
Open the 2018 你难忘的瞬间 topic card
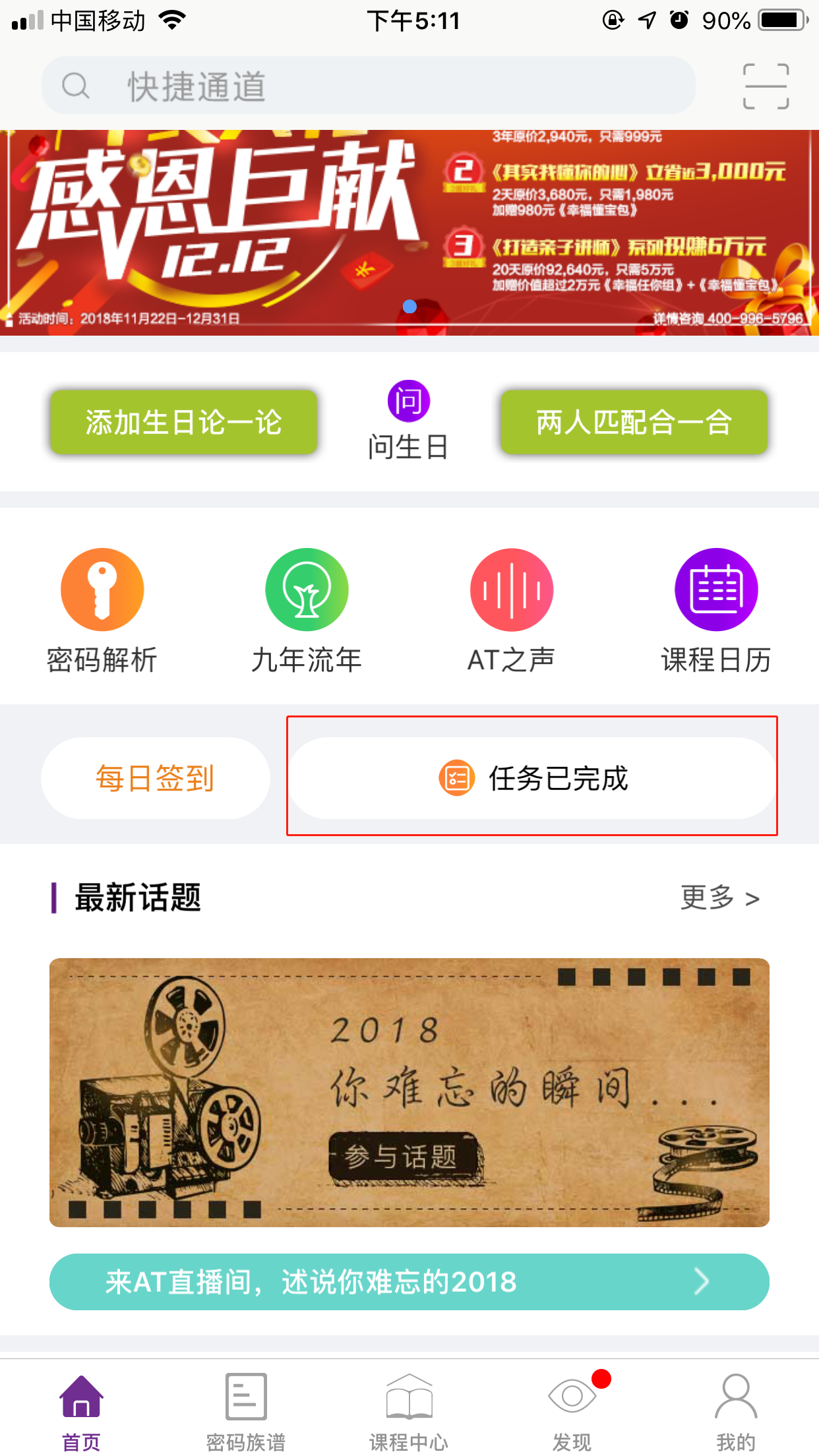tap(409, 1092)
